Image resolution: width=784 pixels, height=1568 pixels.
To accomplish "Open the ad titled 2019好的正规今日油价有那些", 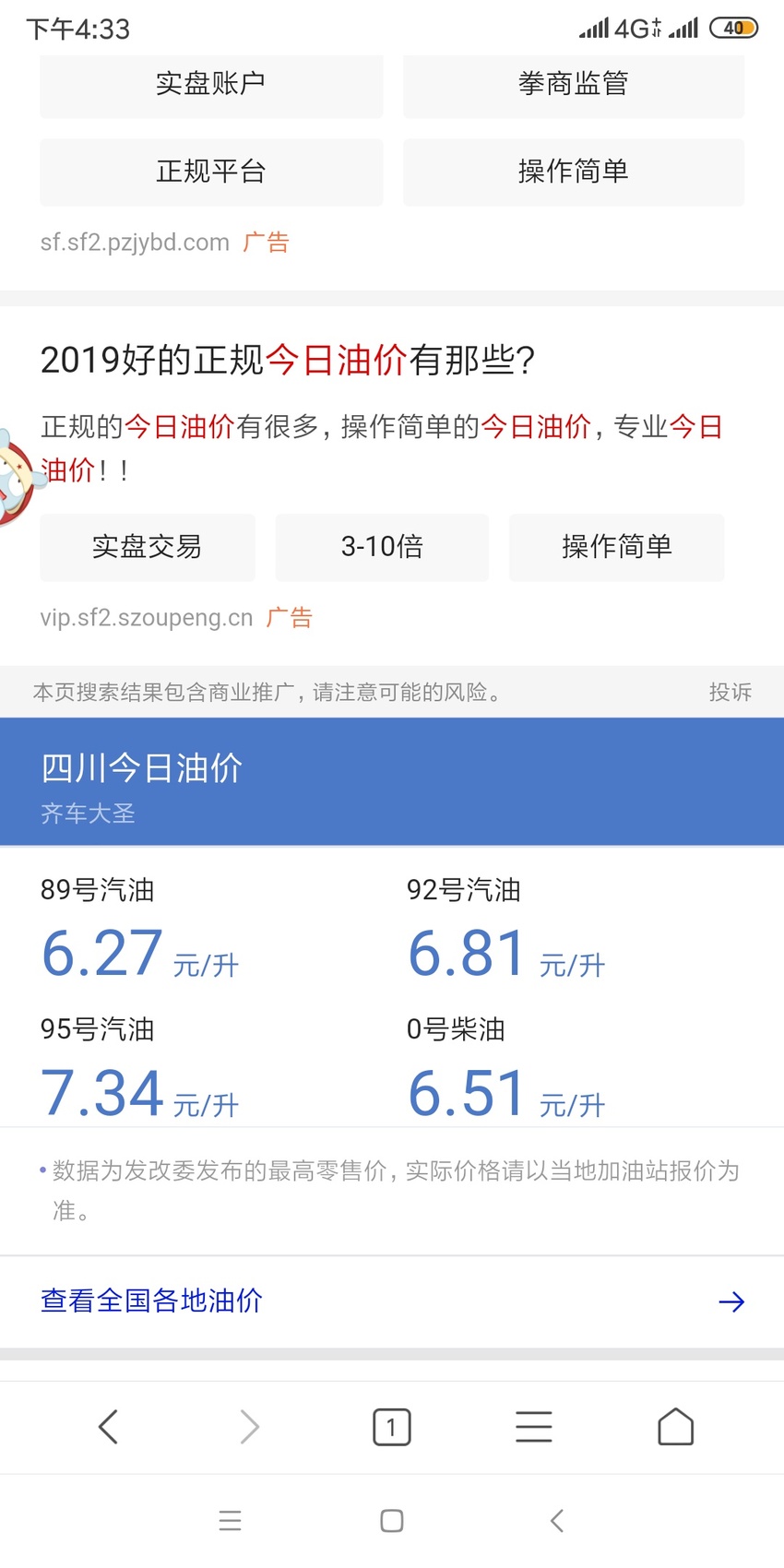I will (x=288, y=360).
